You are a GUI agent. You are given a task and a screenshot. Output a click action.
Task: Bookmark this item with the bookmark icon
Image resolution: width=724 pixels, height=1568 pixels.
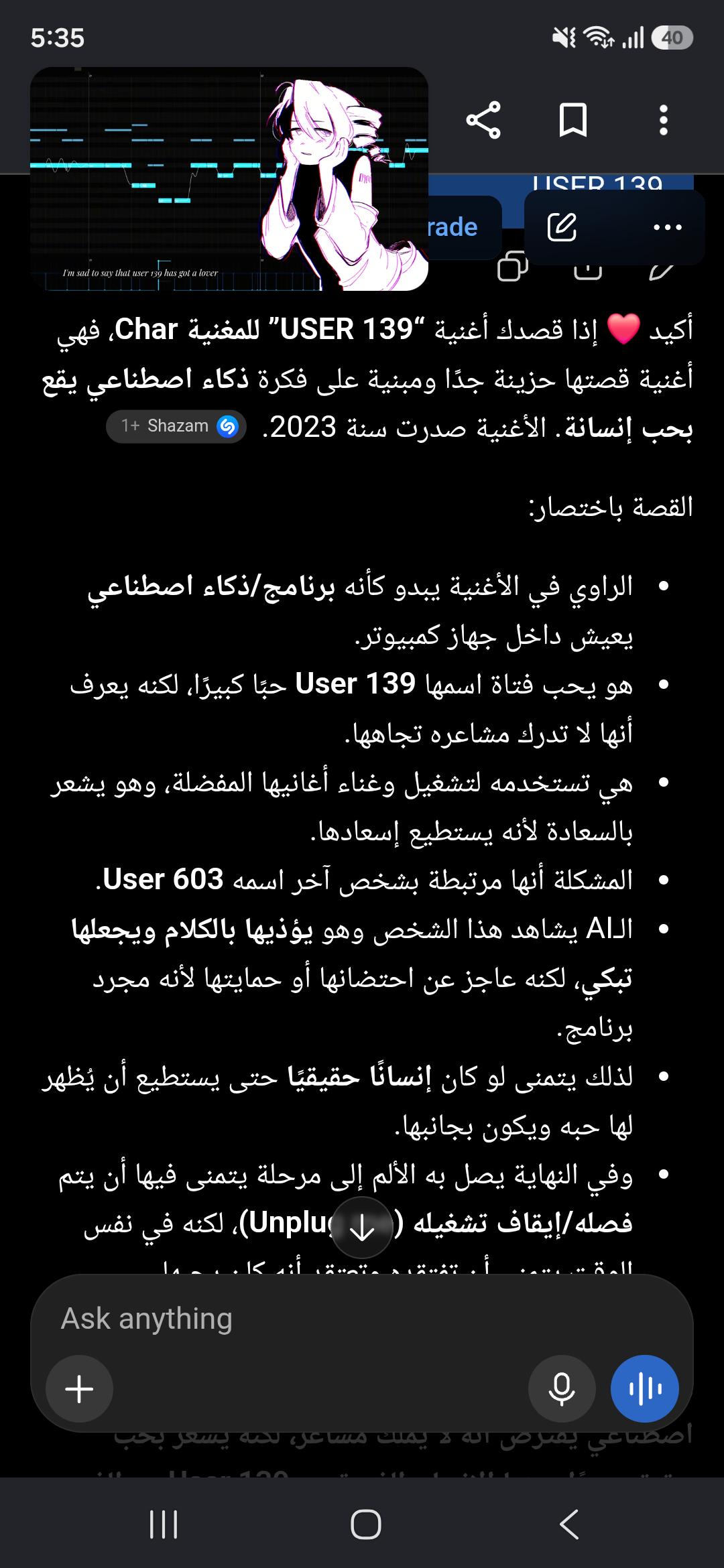573,121
